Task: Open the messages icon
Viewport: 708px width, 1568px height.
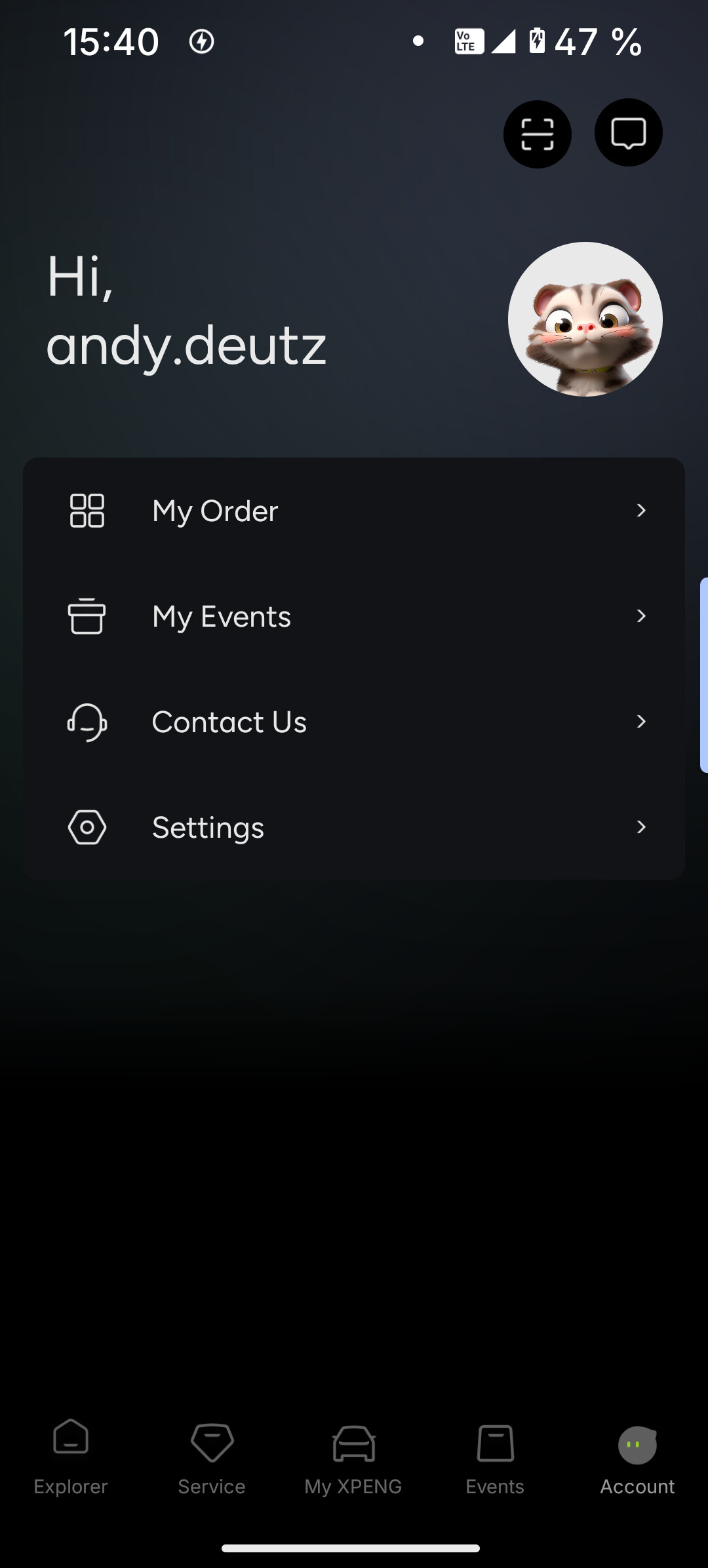Action: coord(628,133)
